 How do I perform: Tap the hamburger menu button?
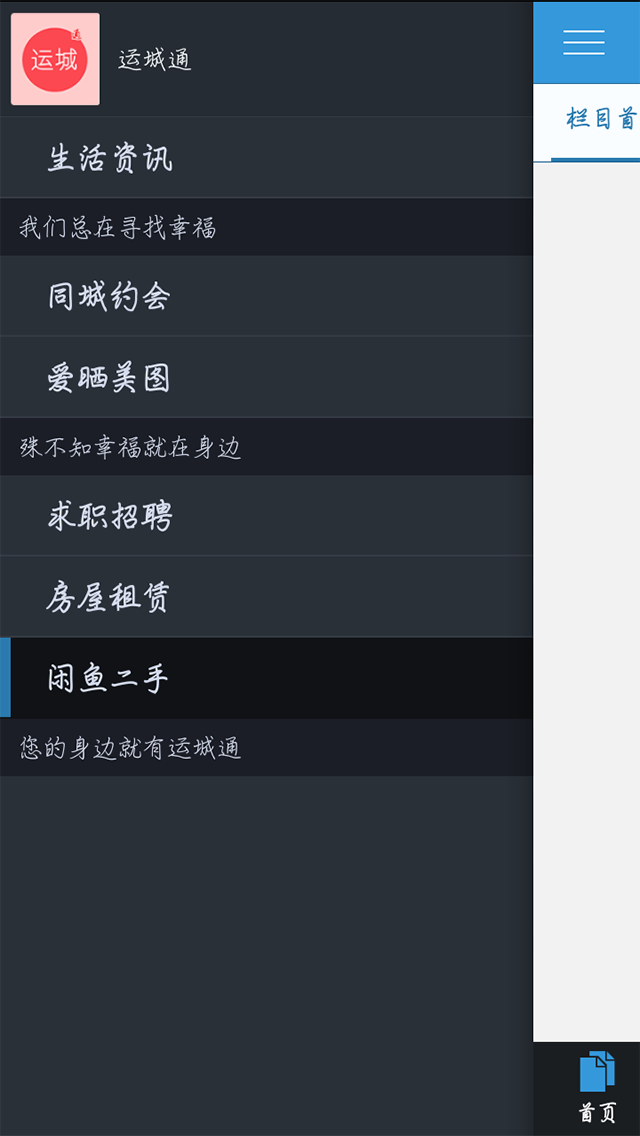click(584, 42)
